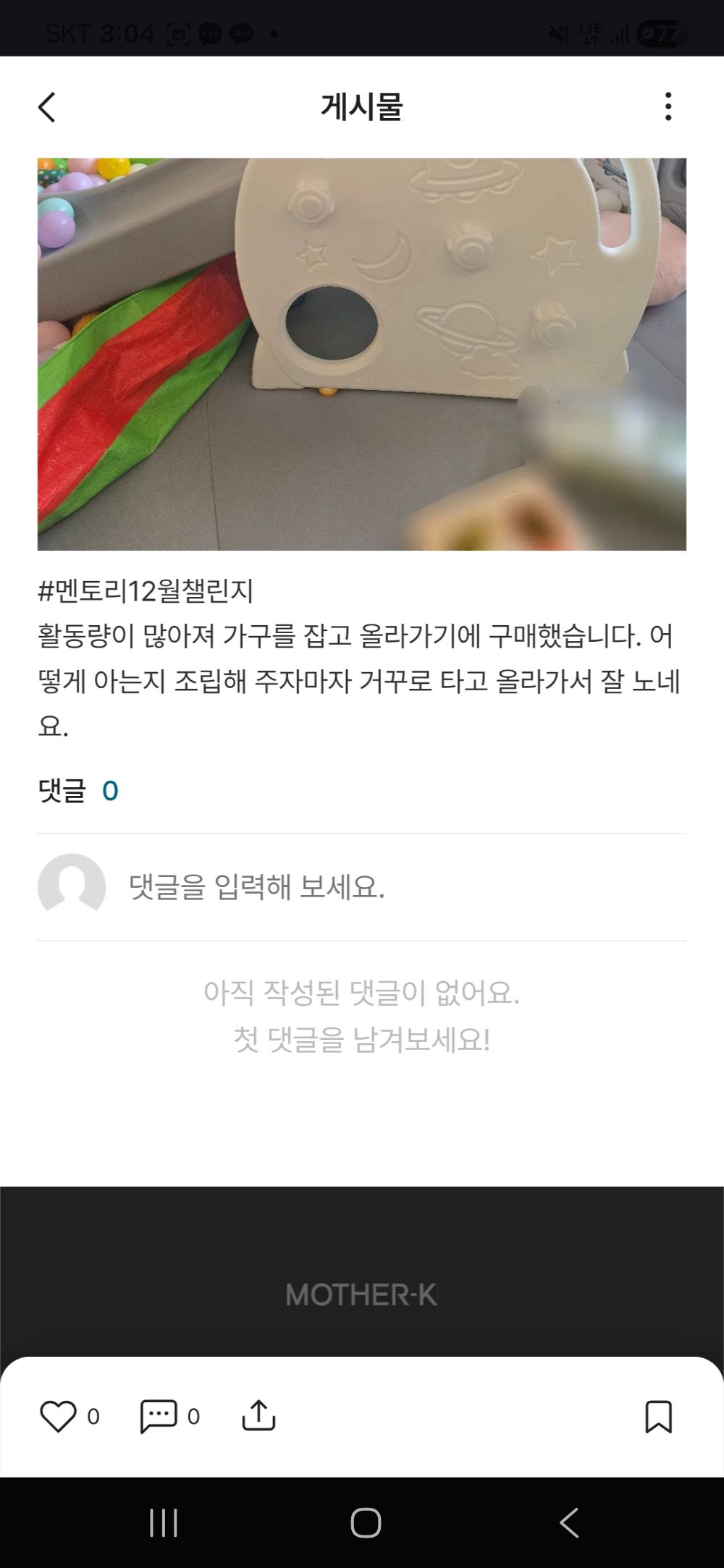Open the KakaoTalk icon in the status bar
724x1568 pixels.
point(242,31)
